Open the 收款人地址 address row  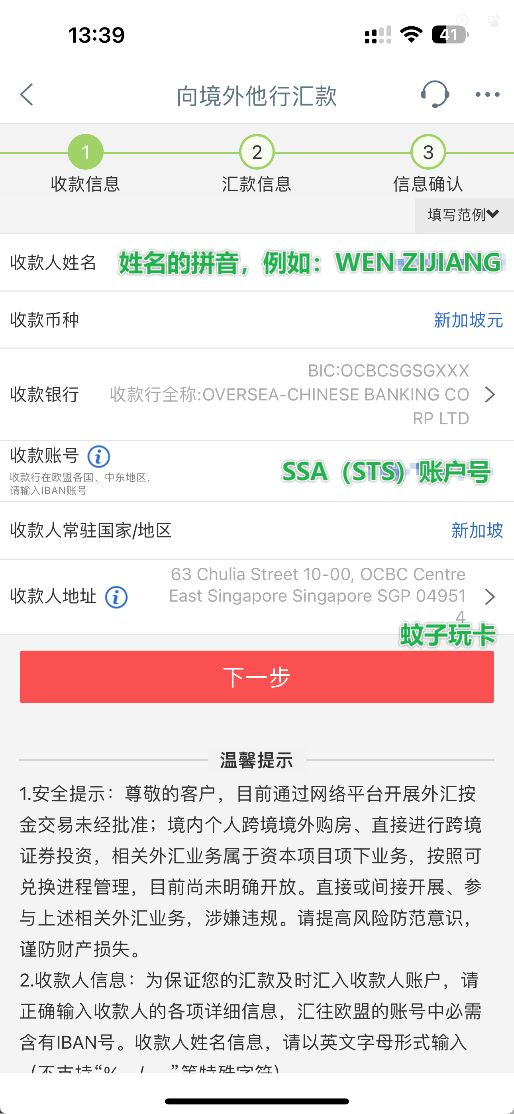point(257,597)
